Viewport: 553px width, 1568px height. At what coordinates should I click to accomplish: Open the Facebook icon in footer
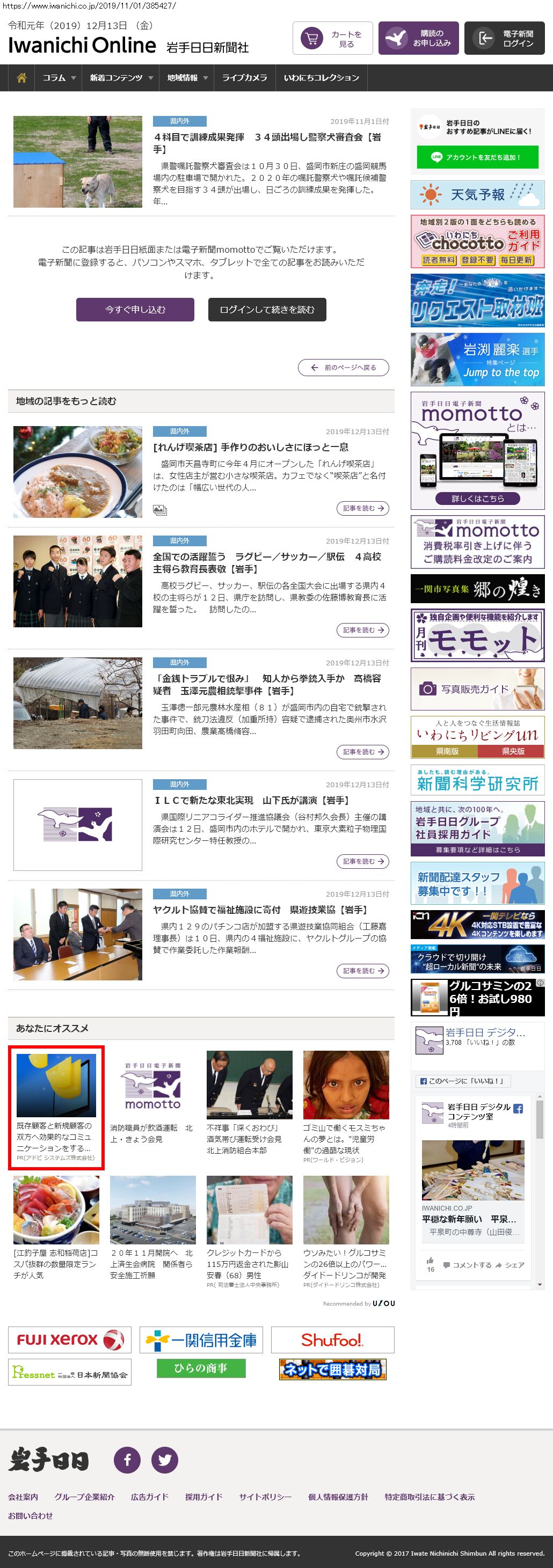(127, 1460)
